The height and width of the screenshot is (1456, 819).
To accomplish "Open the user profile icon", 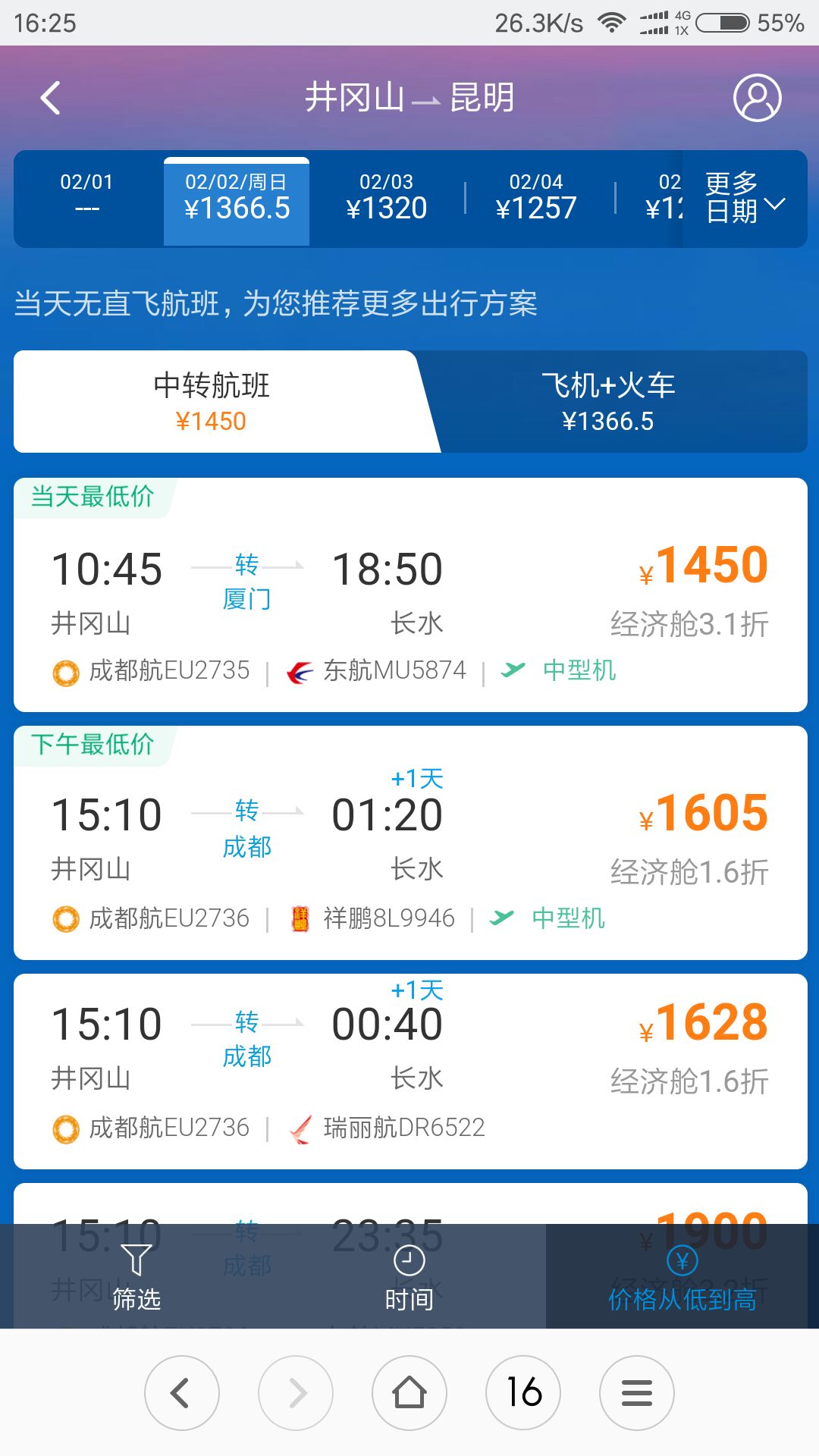I will (757, 98).
